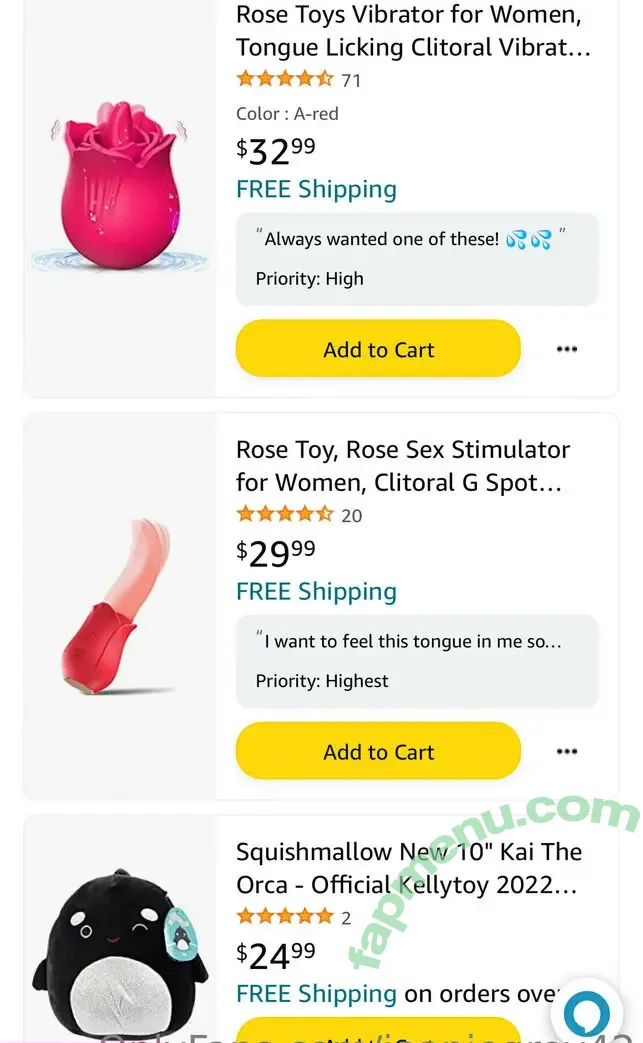Add the $32.99 Rose Toys item to cart
This screenshot has height=1043, width=643.
[x=378, y=349]
